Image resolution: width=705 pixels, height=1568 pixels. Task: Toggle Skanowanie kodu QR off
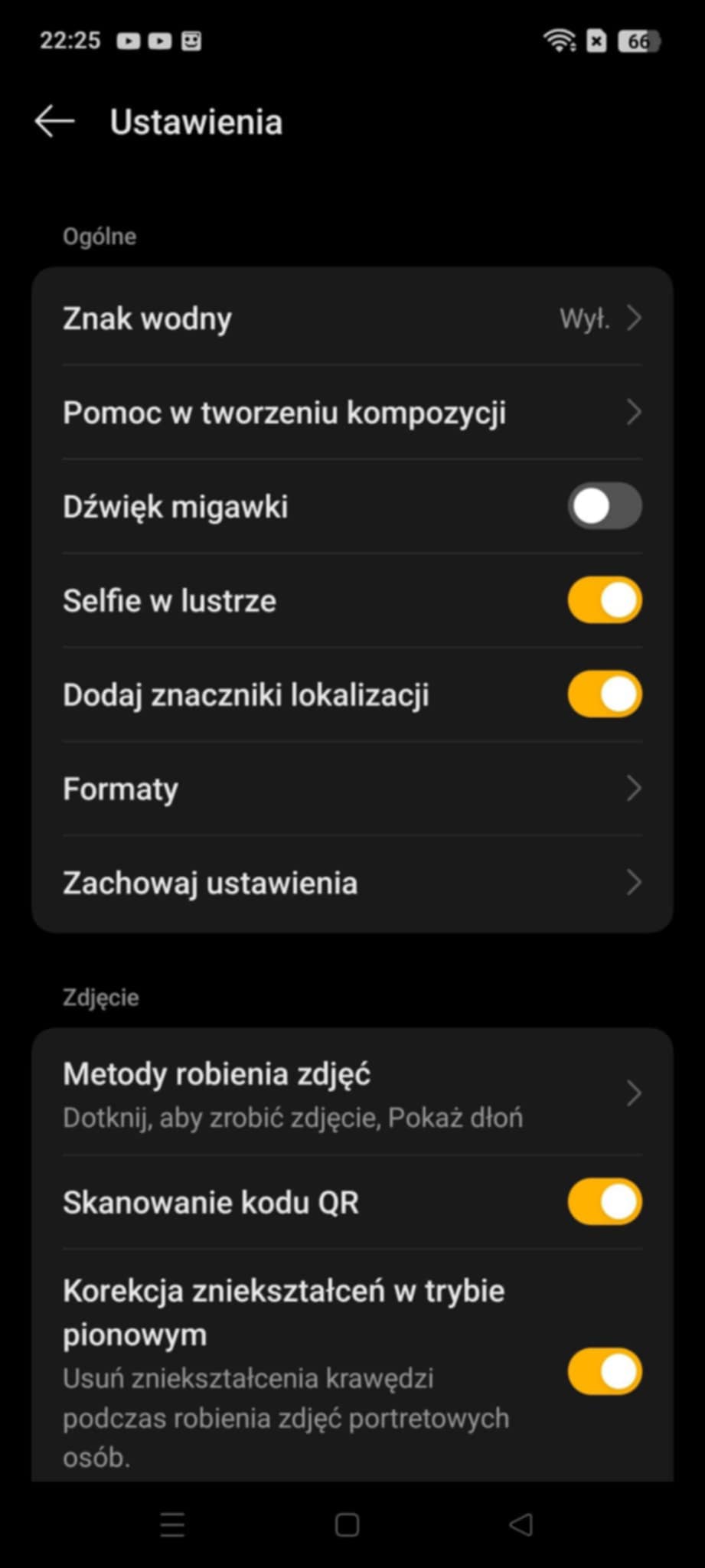click(x=604, y=1202)
